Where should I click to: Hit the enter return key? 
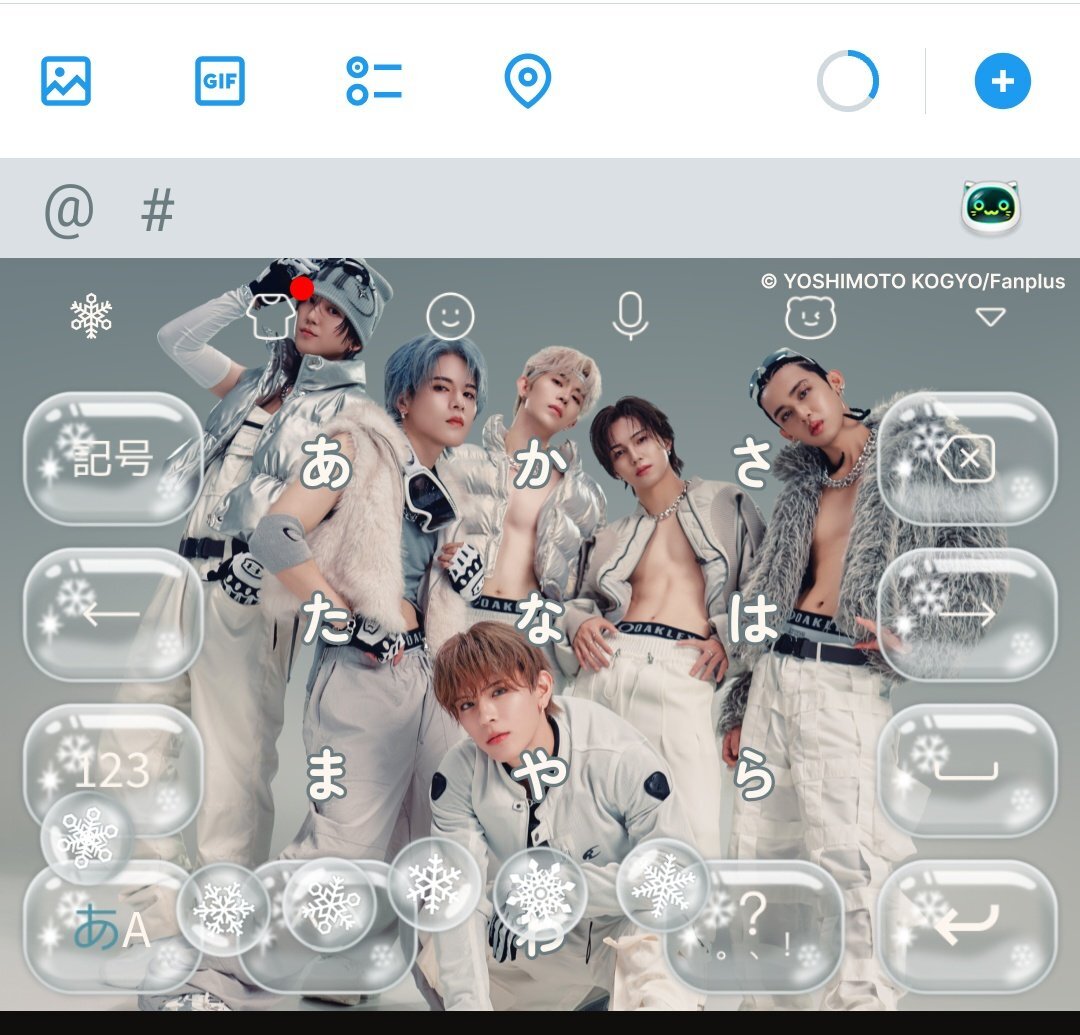click(x=967, y=926)
